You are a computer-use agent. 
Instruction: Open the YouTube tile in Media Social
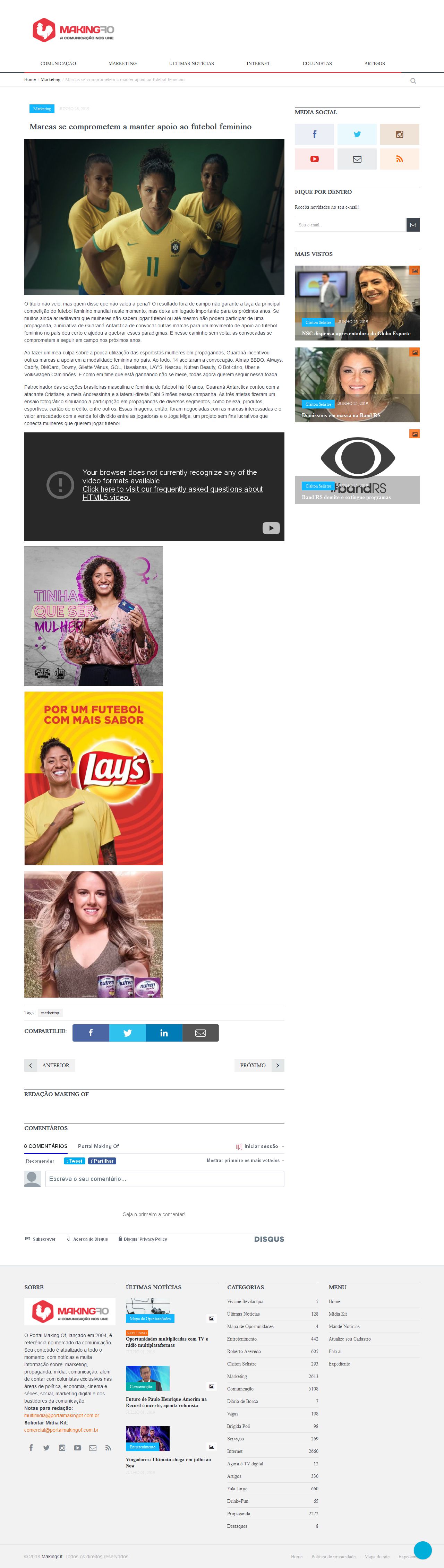(x=314, y=159)
